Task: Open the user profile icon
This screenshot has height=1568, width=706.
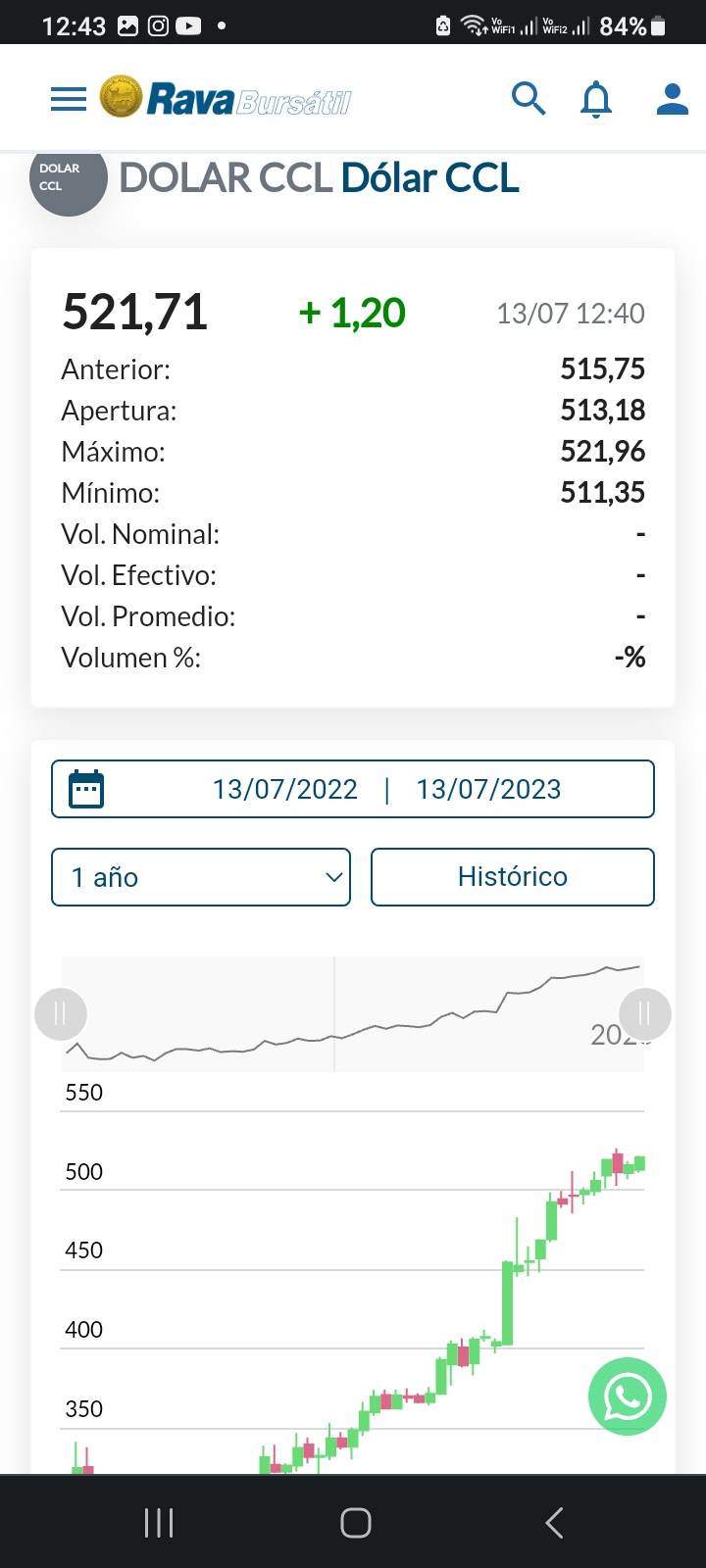Action: click(x=672, y=99)
